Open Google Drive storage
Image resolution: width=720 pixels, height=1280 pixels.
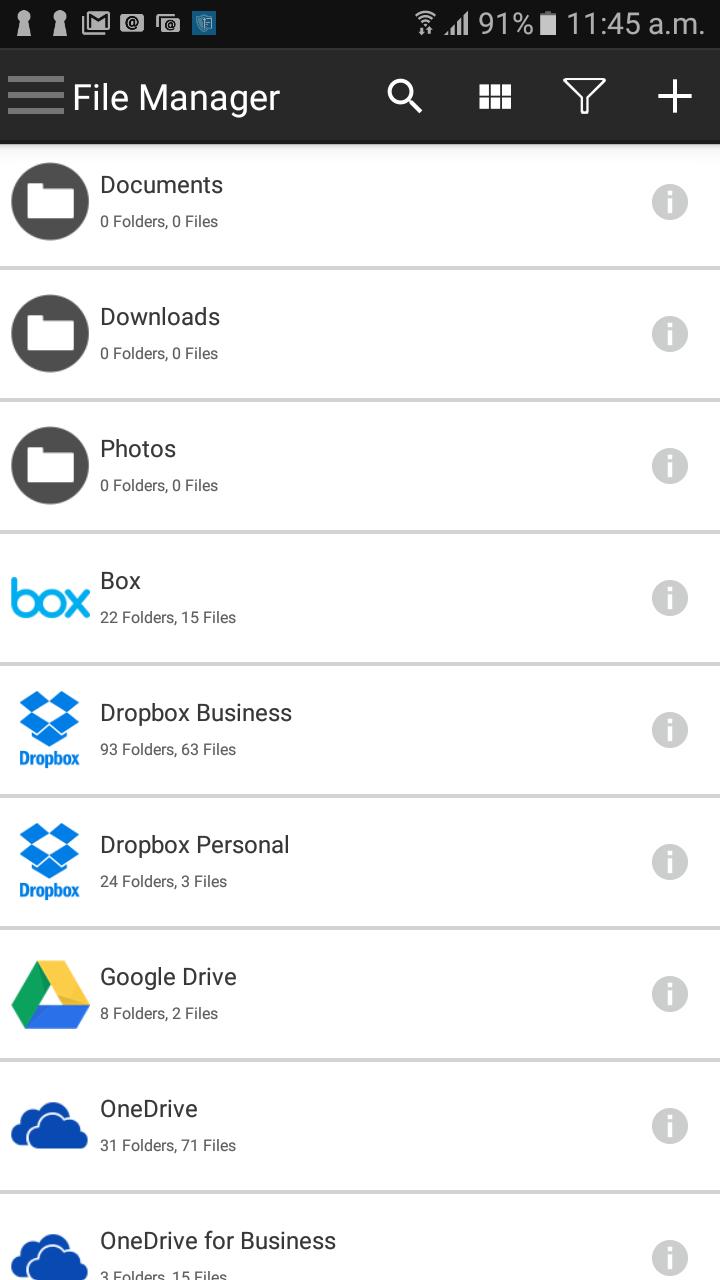300,994
